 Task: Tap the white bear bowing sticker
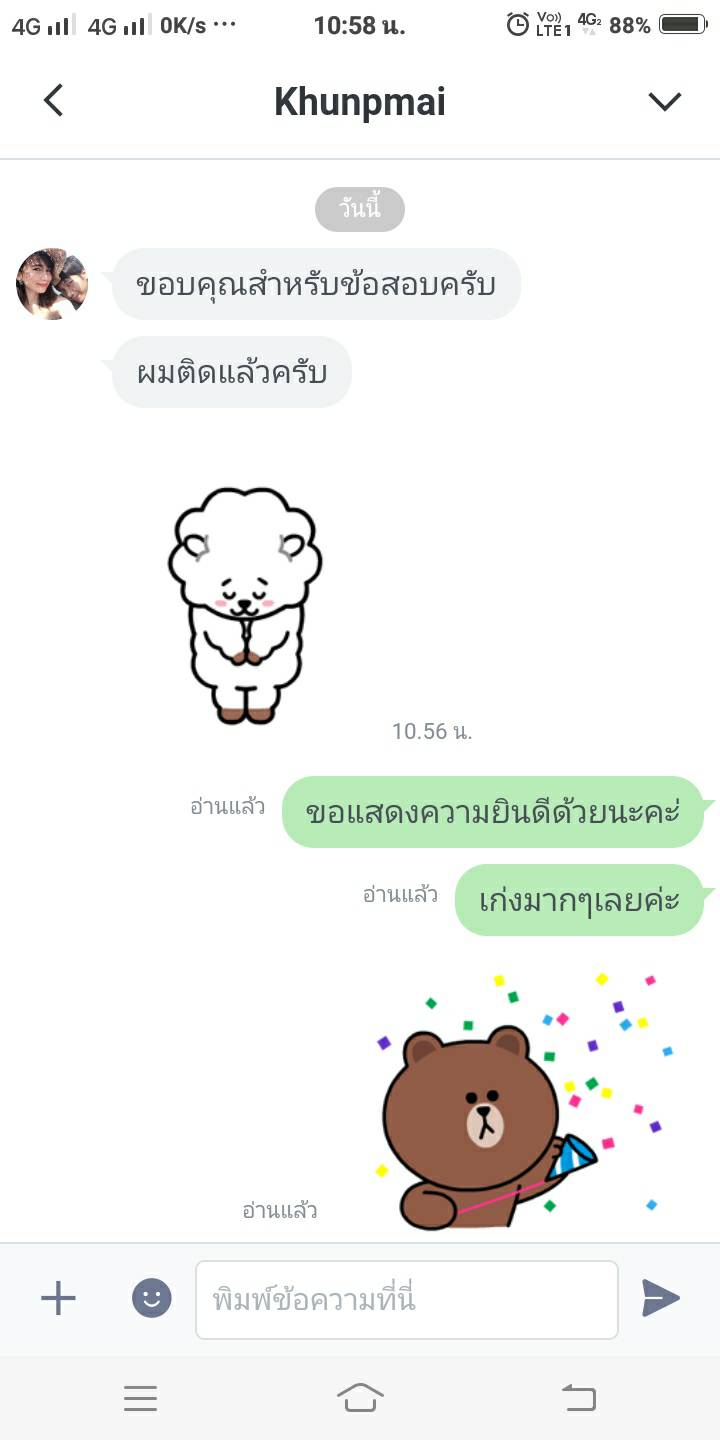tap(245, 605)
